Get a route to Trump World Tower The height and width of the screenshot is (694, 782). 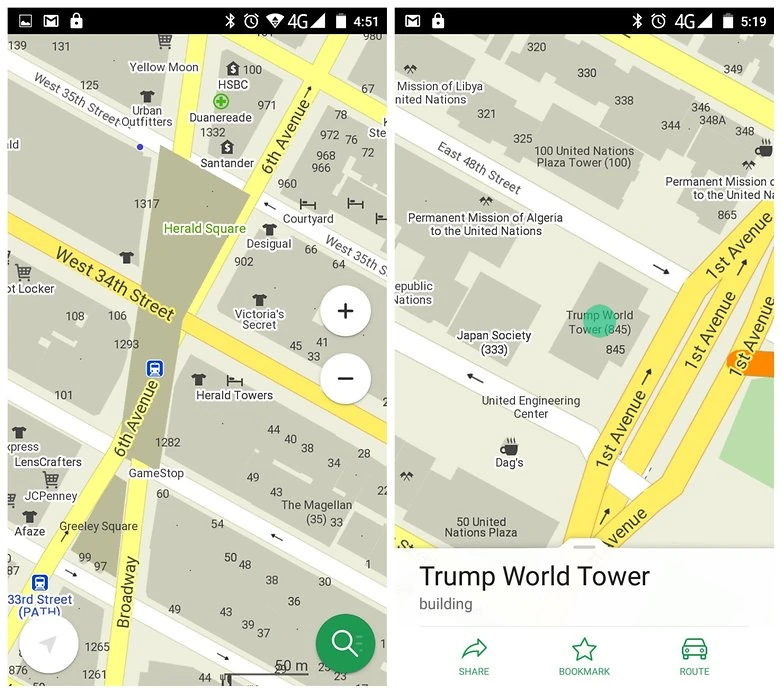coord(694,654)
